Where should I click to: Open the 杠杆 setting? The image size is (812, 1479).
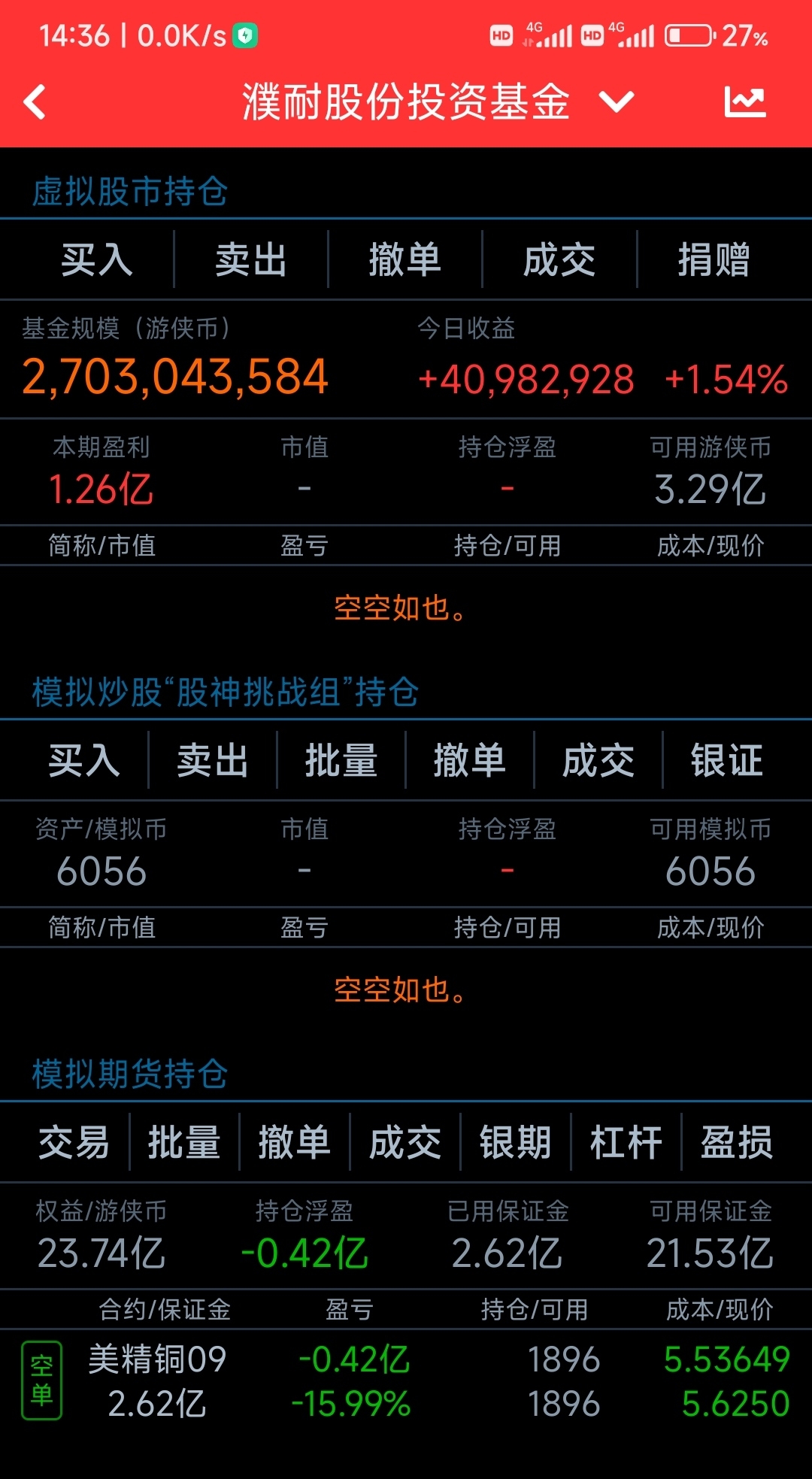tap(626, 1142)
